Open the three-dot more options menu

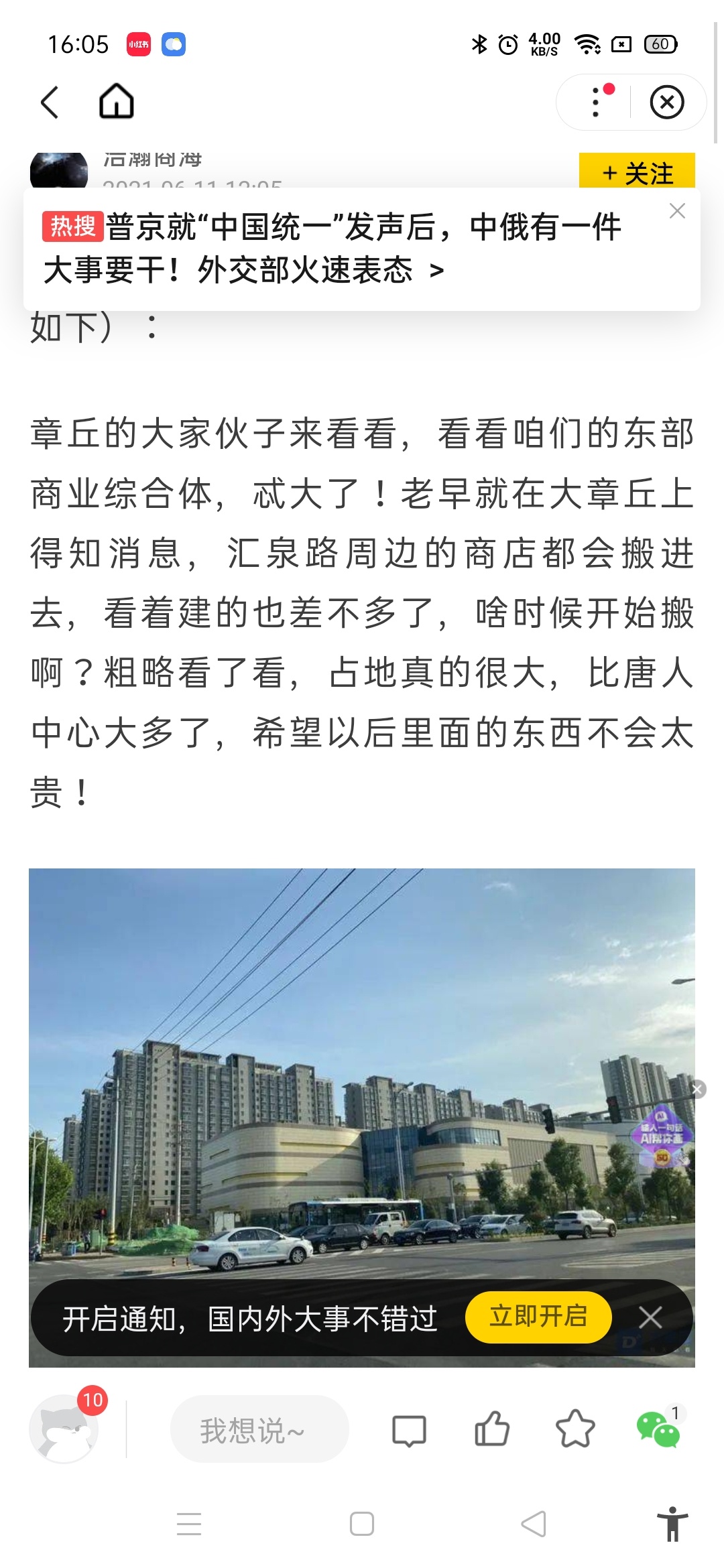click(597, 102)
